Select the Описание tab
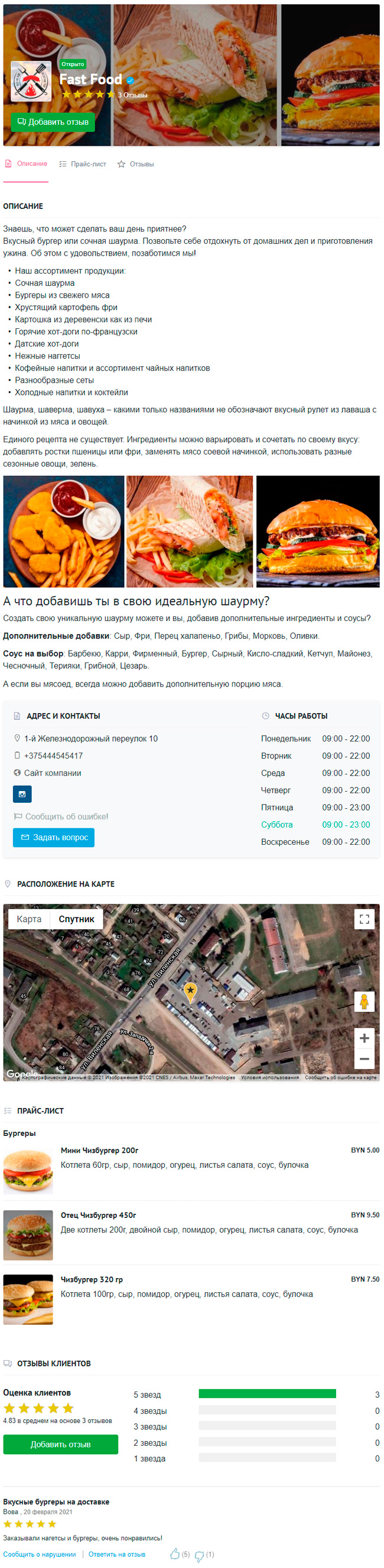The image size is (384, 1568). click(25, 164)
